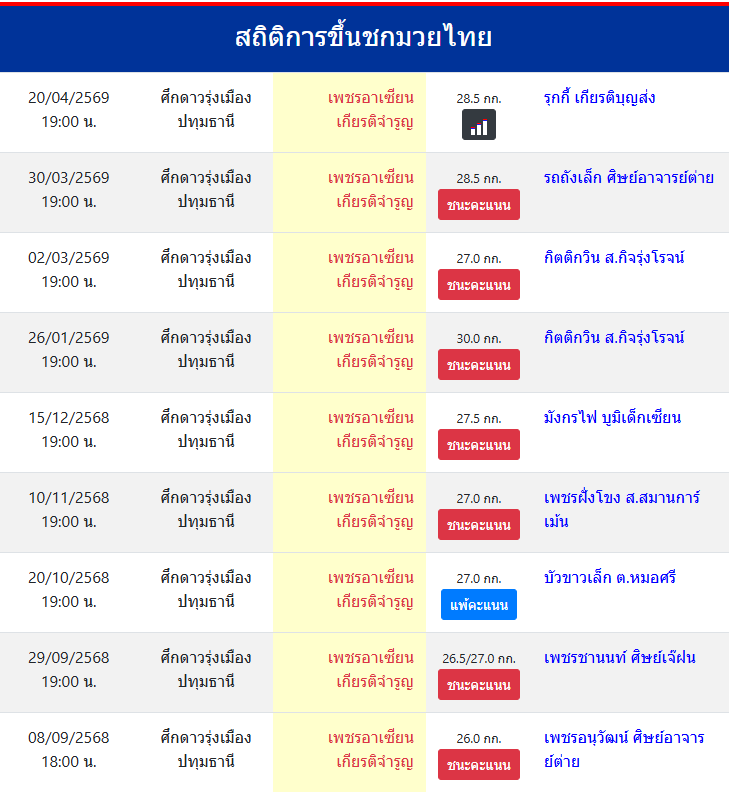The height and width of the screenshot is (792, 729).
Task: Open the stats chart icon for the 20/04/2569 bout
Action: (478, 125)
